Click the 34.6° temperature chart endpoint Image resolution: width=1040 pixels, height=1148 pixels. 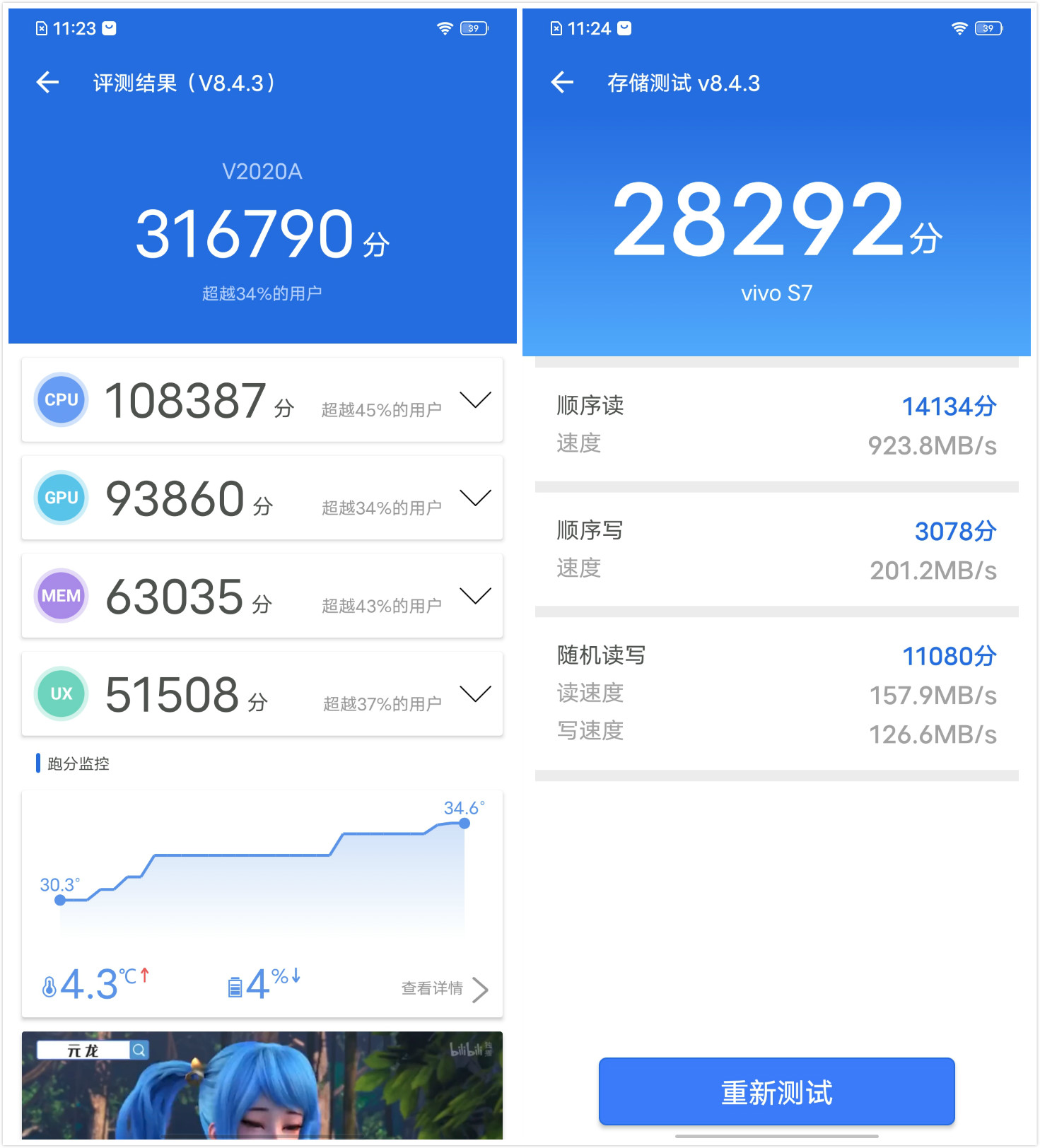coord(463,822)
